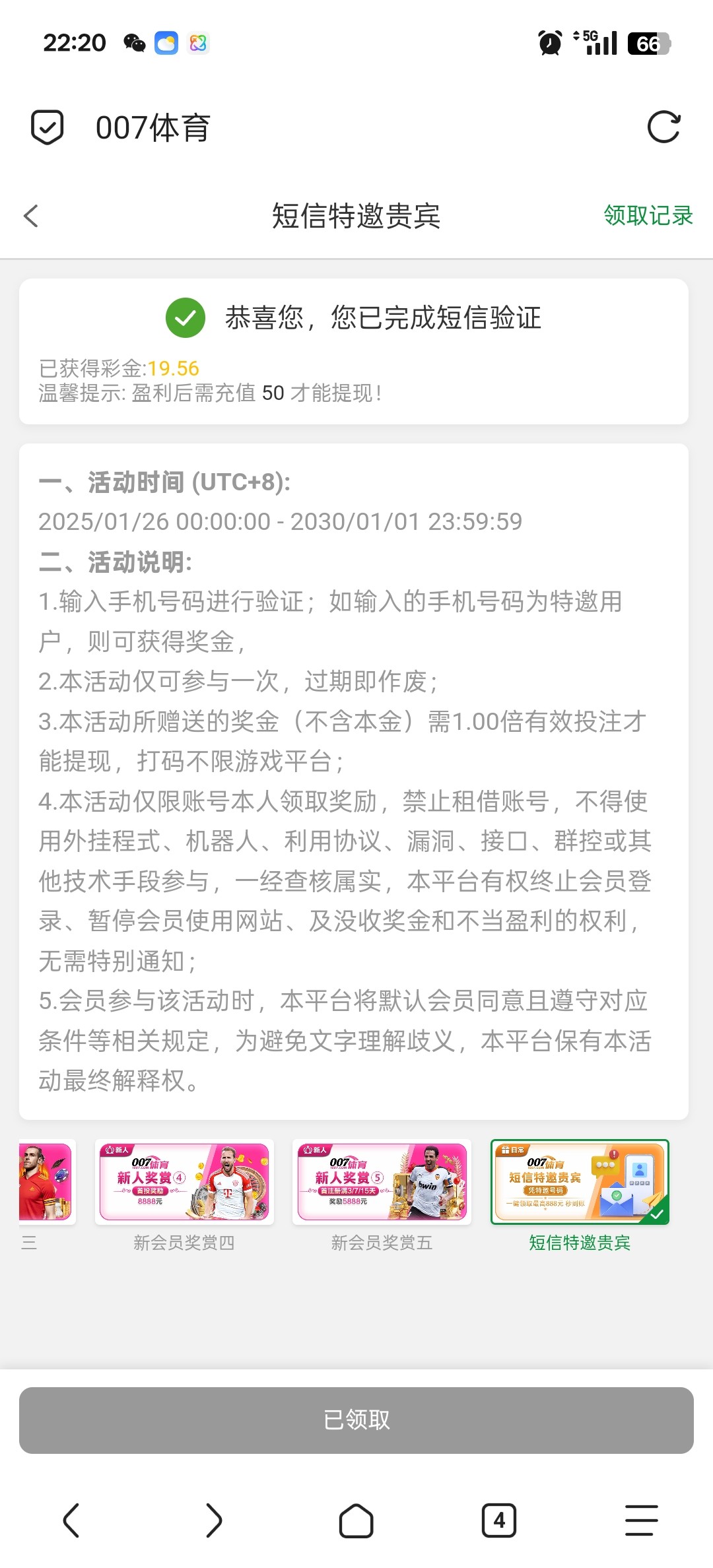This screenshot has width=713, height=1568.
Task: Open the browser home page
Action: point(356,1520)
